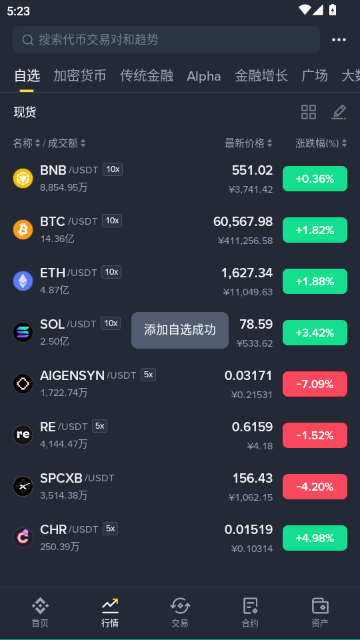This screenshot has width=360, height=640.
Task: Edit the watchlist with the pencil icon
Action: click(339, 112)
